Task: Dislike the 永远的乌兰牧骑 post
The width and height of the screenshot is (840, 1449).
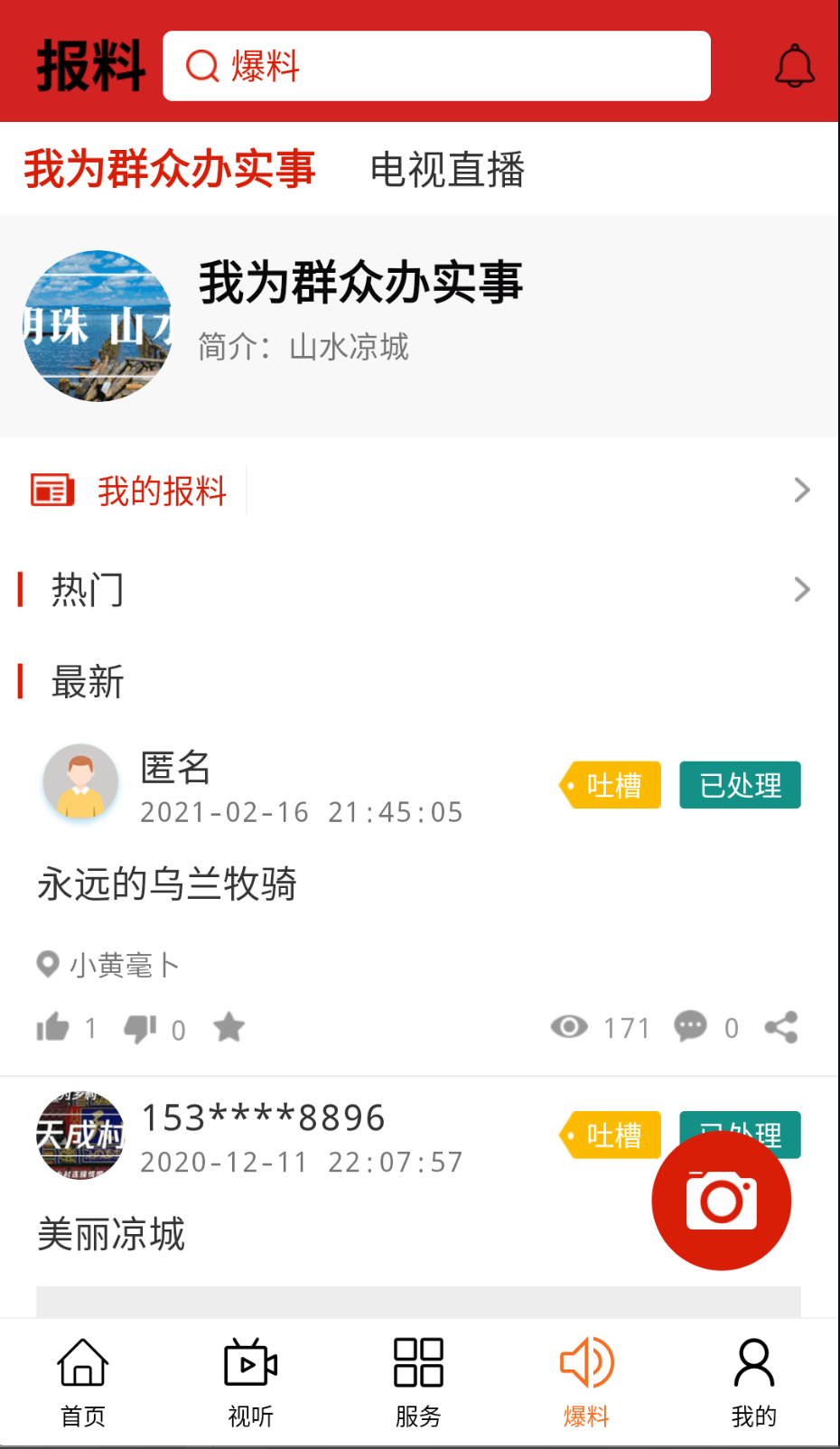Action: [x=143, y=1027]
